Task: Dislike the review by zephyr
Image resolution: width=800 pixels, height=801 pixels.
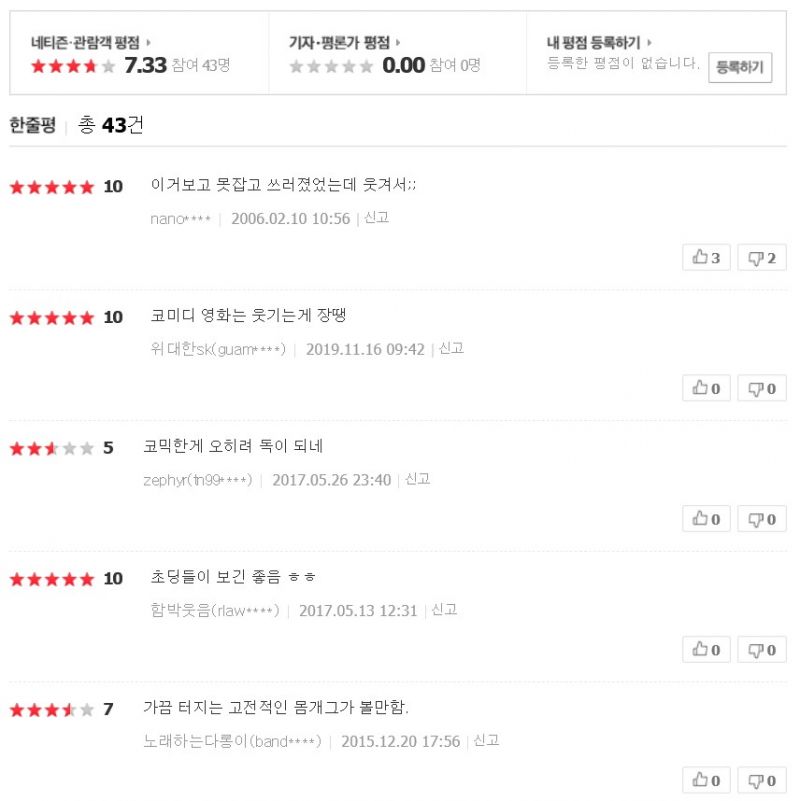Action: 762,519
